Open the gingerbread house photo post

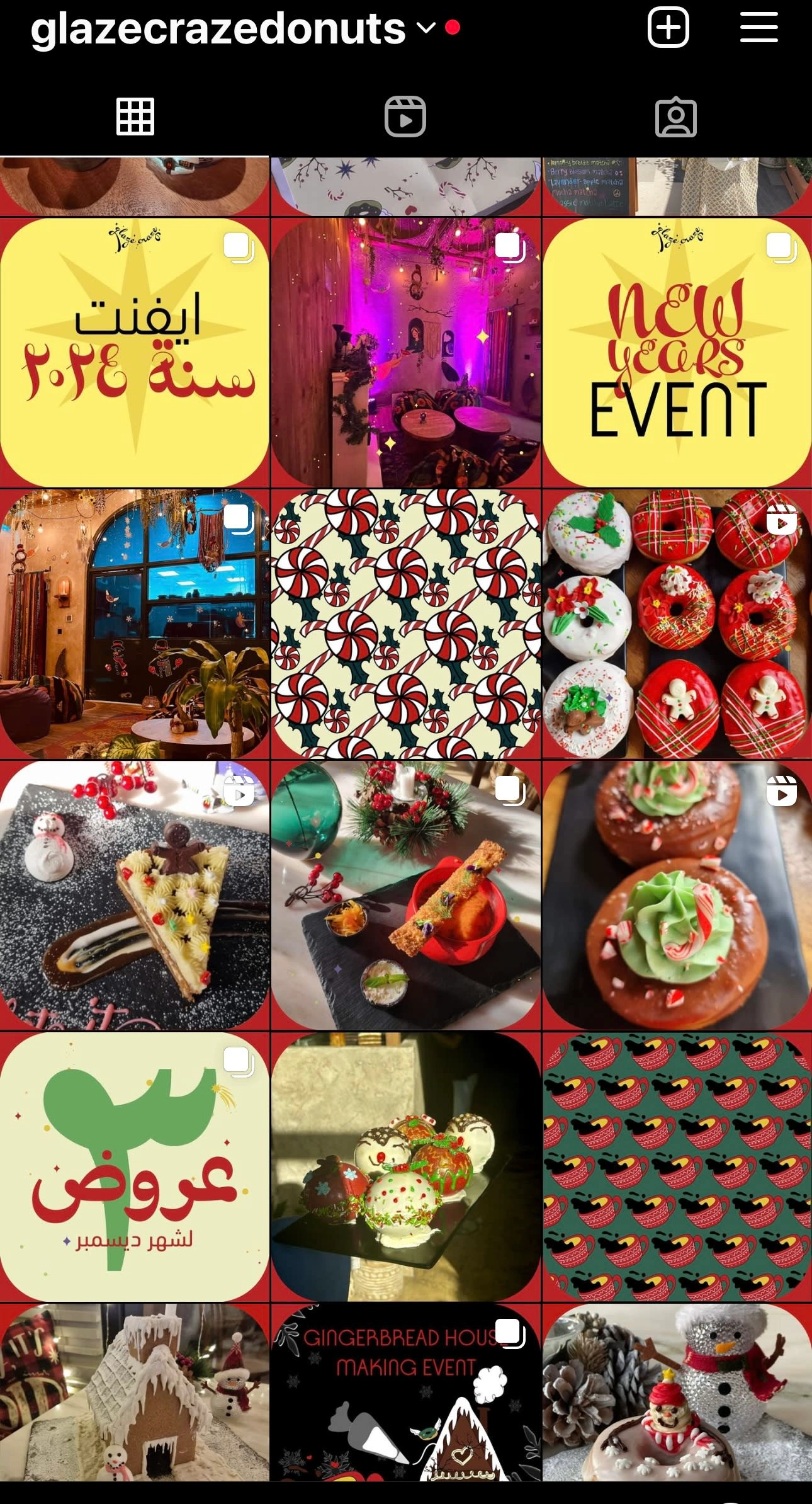135,1392
